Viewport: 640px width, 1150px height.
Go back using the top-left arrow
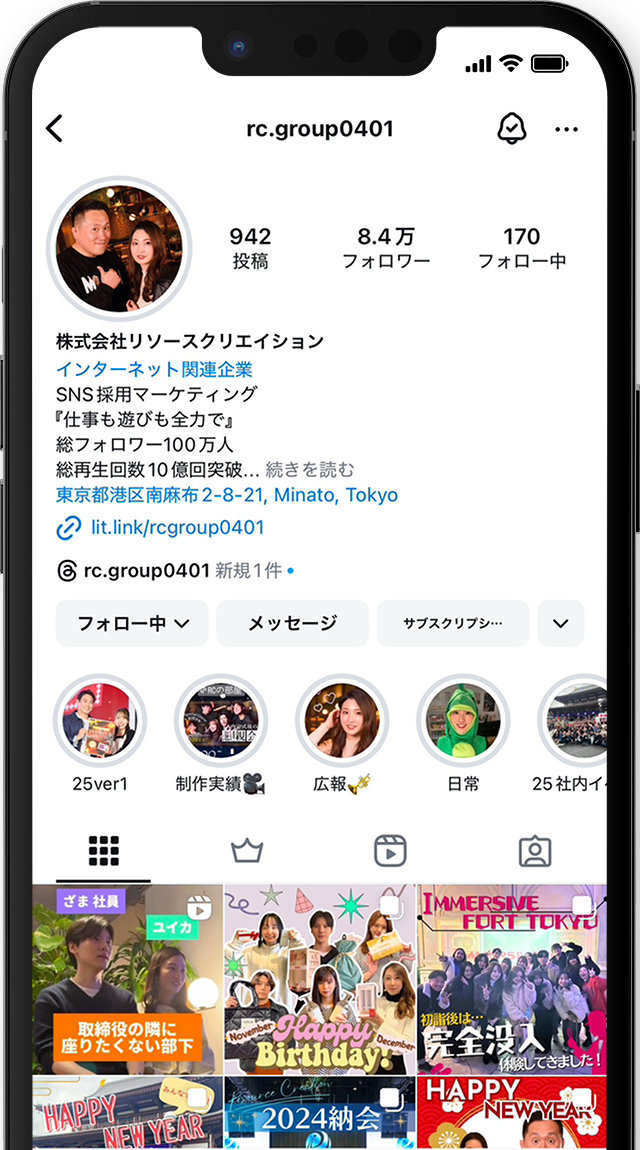(55, 128)
